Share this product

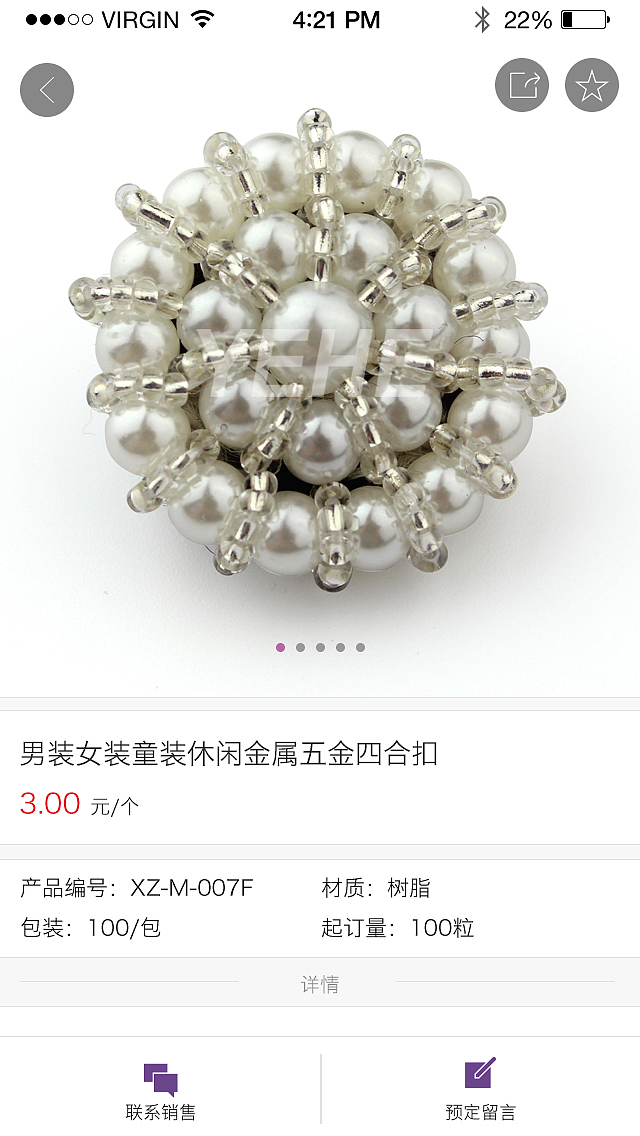pyautogui.click(x=522, y=85)
